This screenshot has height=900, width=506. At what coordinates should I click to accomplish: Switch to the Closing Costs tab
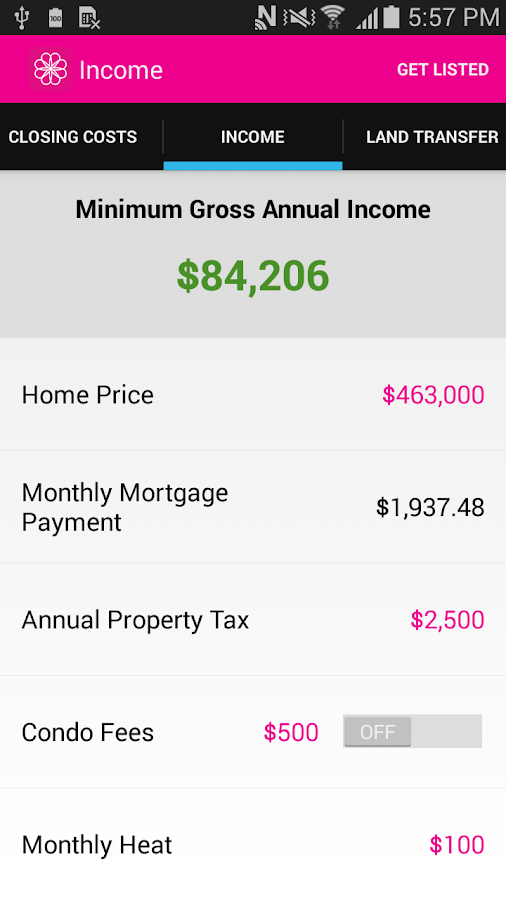[x=73, y=137]
